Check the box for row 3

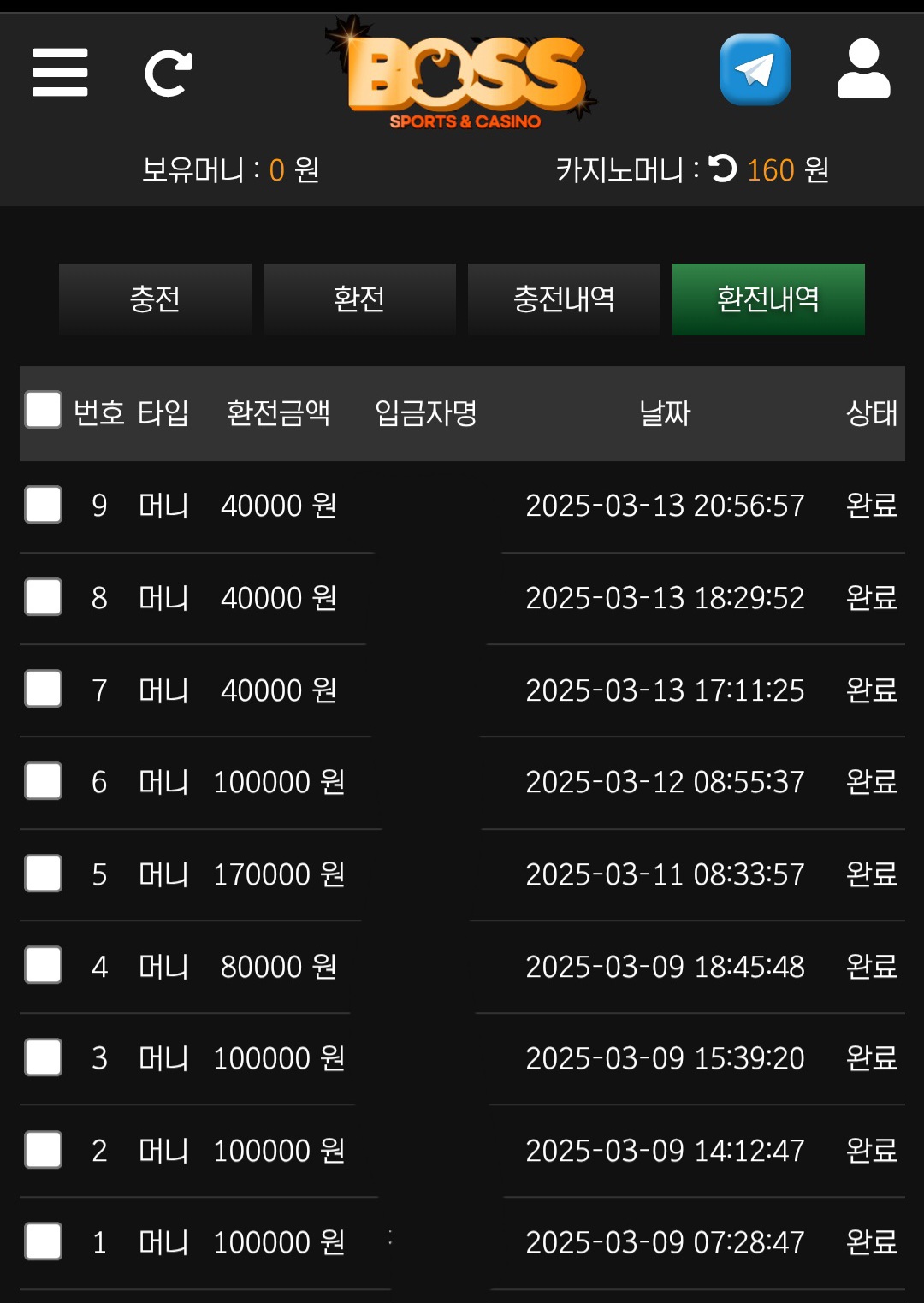tap(44, 1057)
